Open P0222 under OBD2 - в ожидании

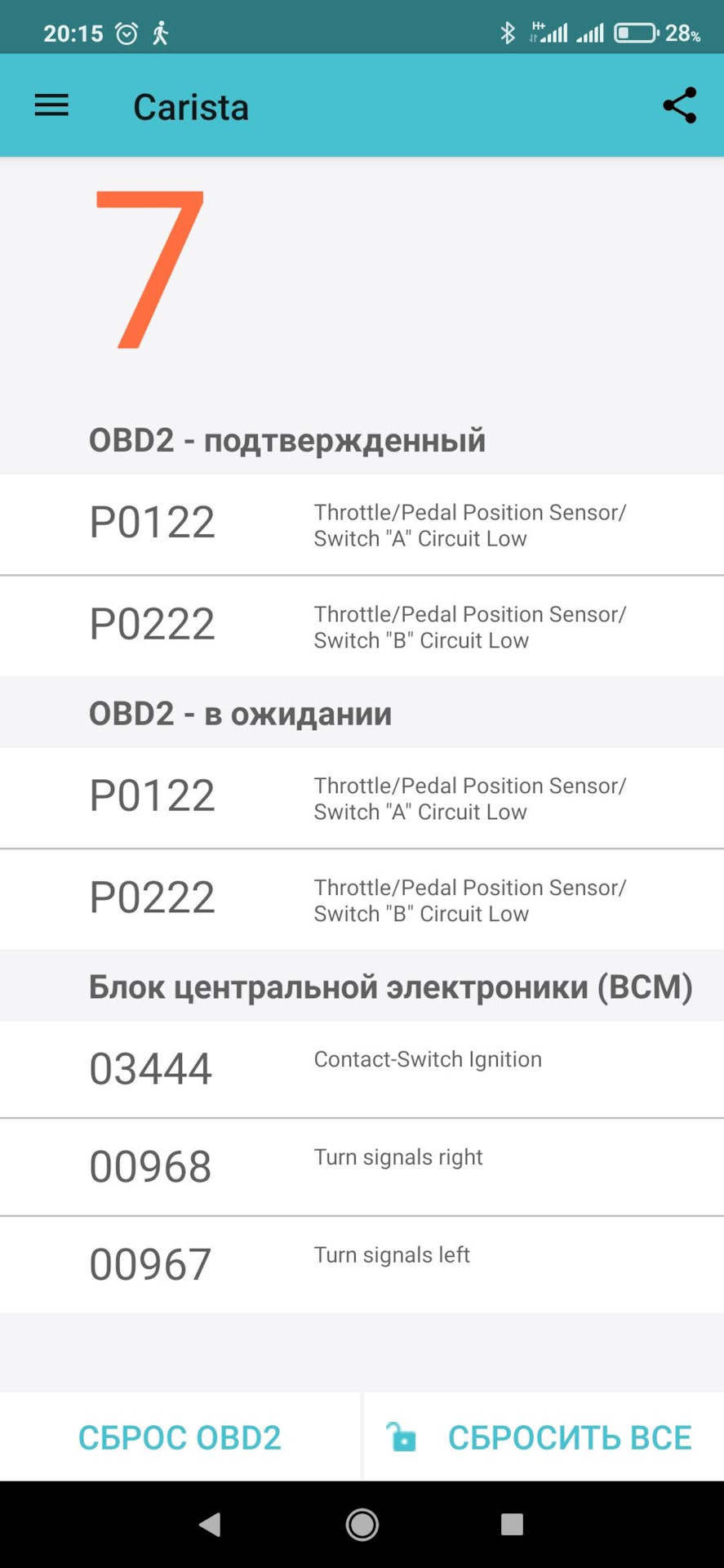coord(362,899)
